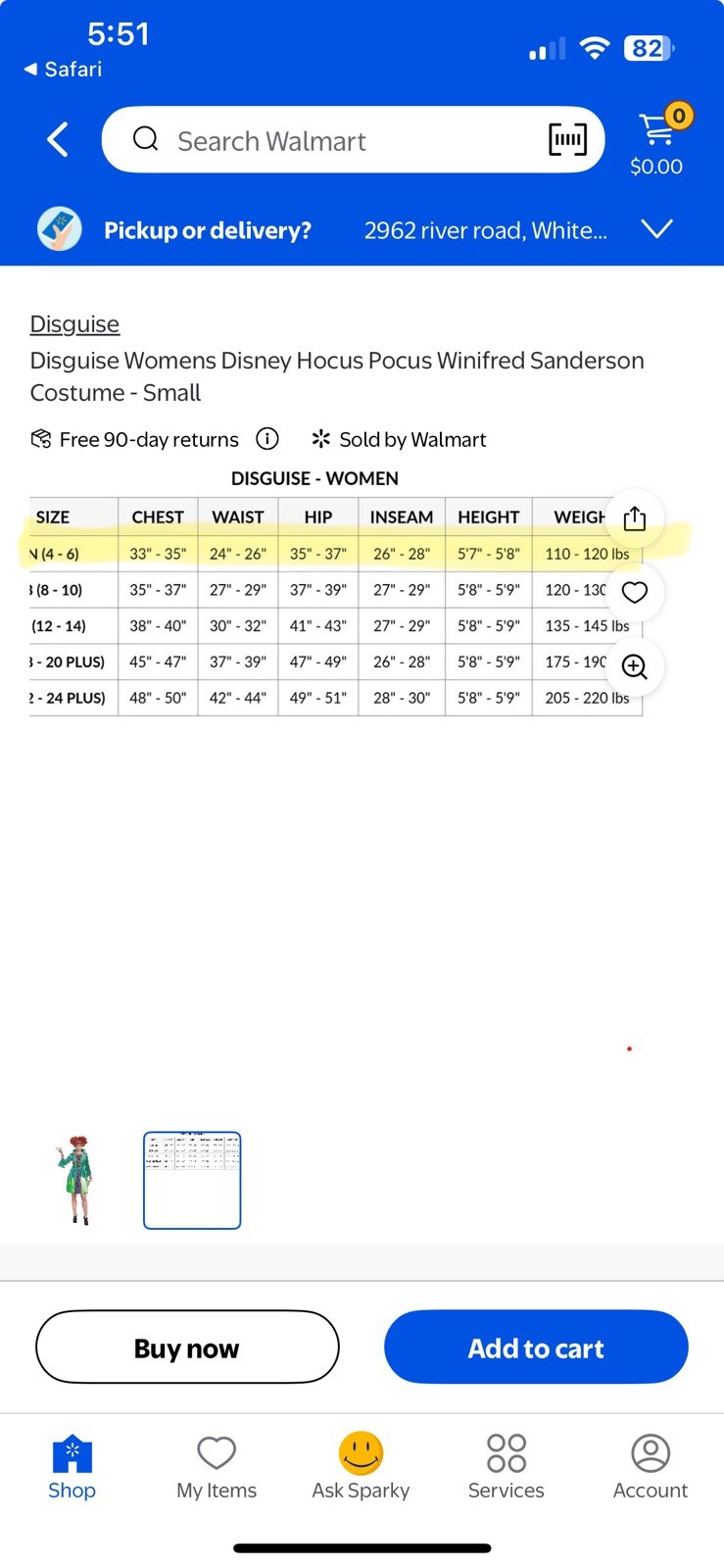
Task: Show info about free 90-day returns
Action: 267,439
